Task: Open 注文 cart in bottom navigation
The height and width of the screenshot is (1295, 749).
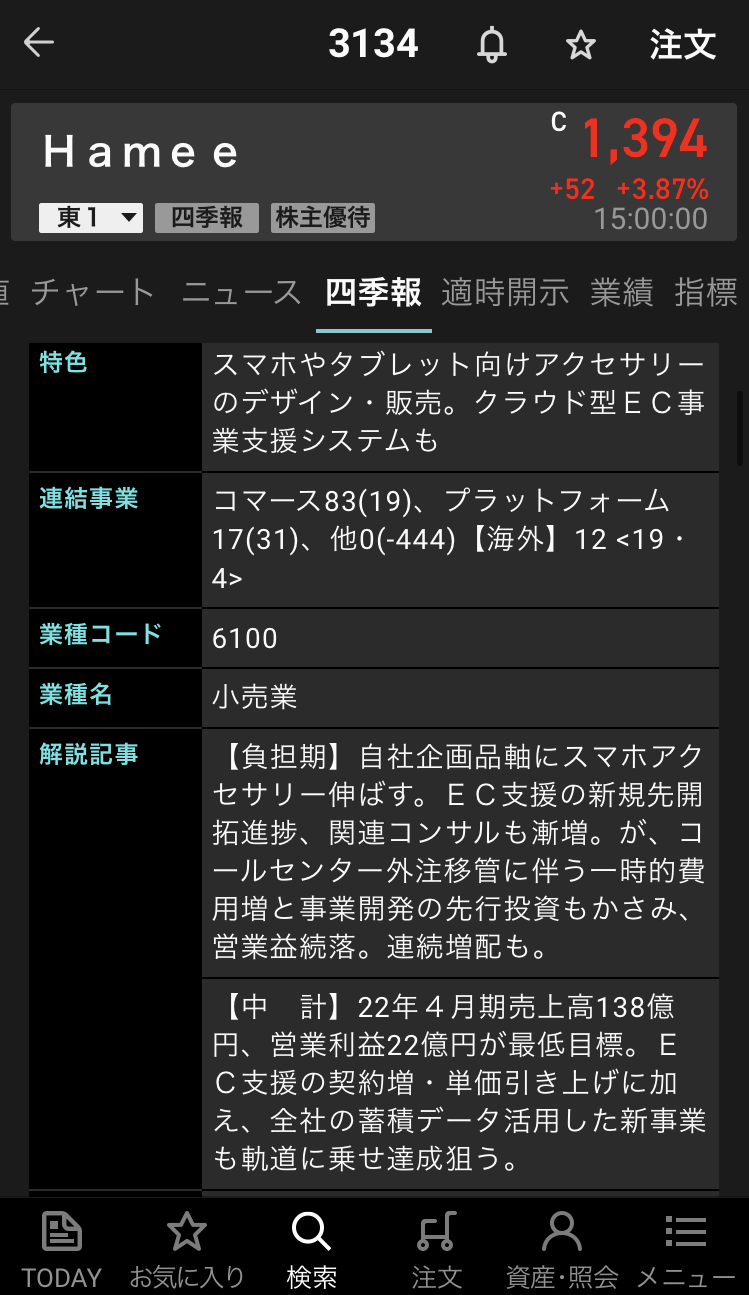Action: (436, 1248)
